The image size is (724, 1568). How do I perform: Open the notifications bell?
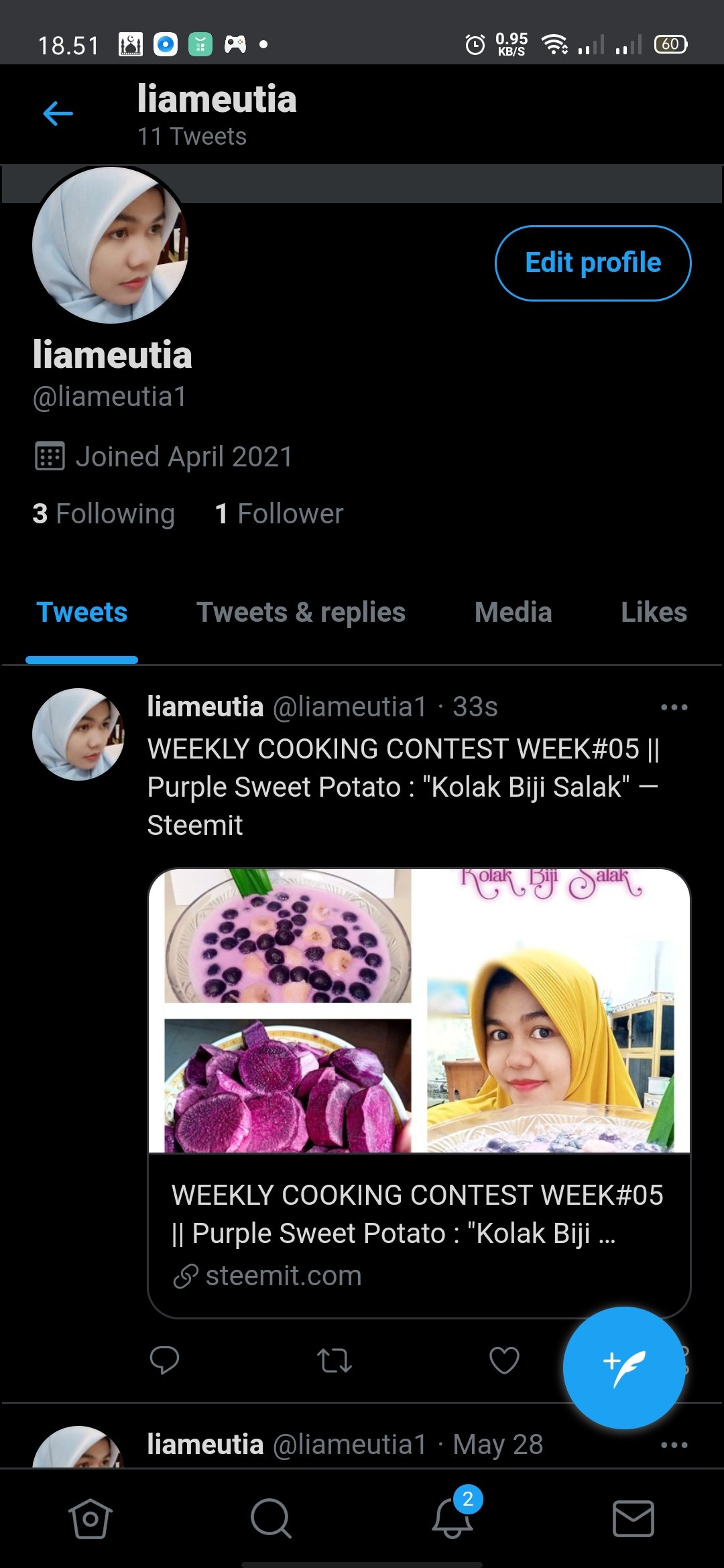pyautogui.click(x=453, y=1518)
